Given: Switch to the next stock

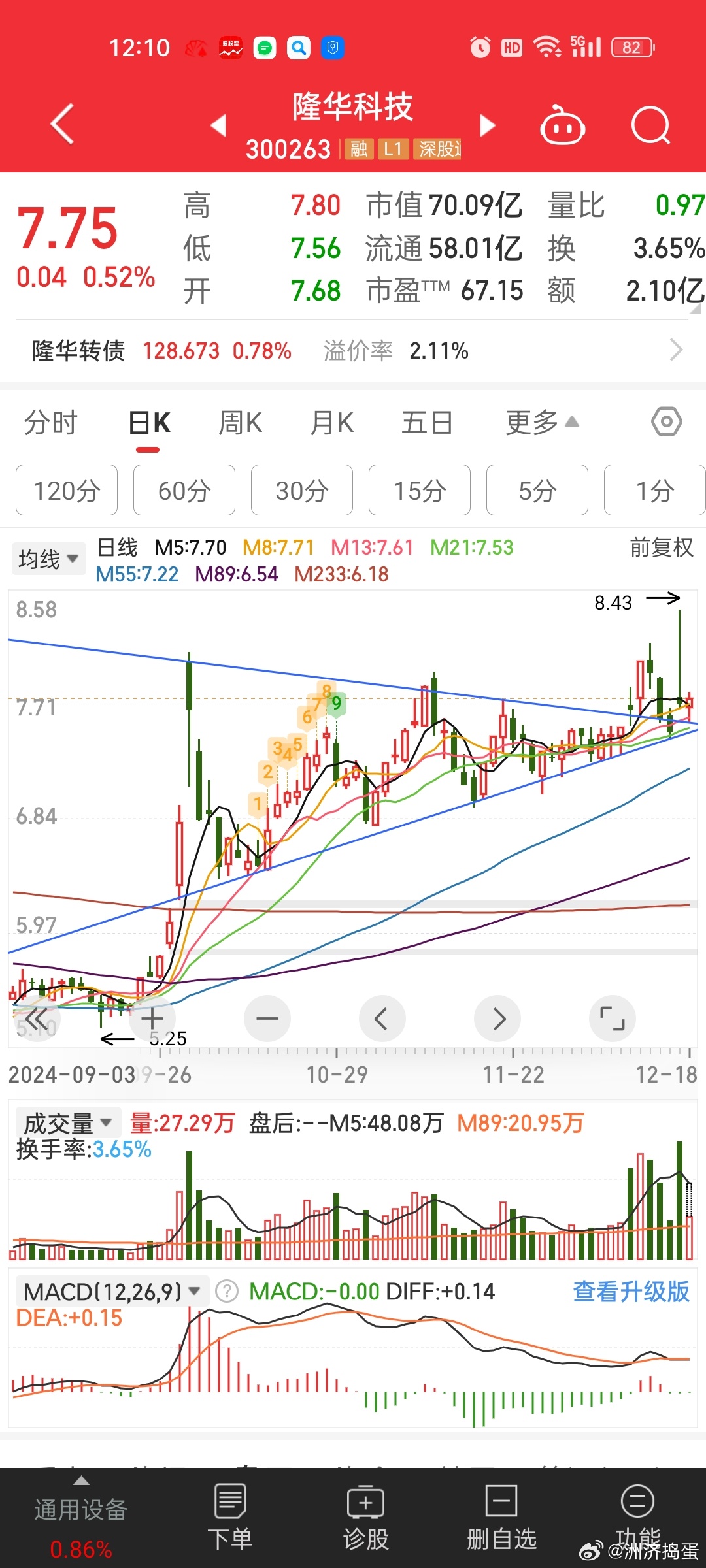Looking at the screenshot, I should [x=488, y=125].
